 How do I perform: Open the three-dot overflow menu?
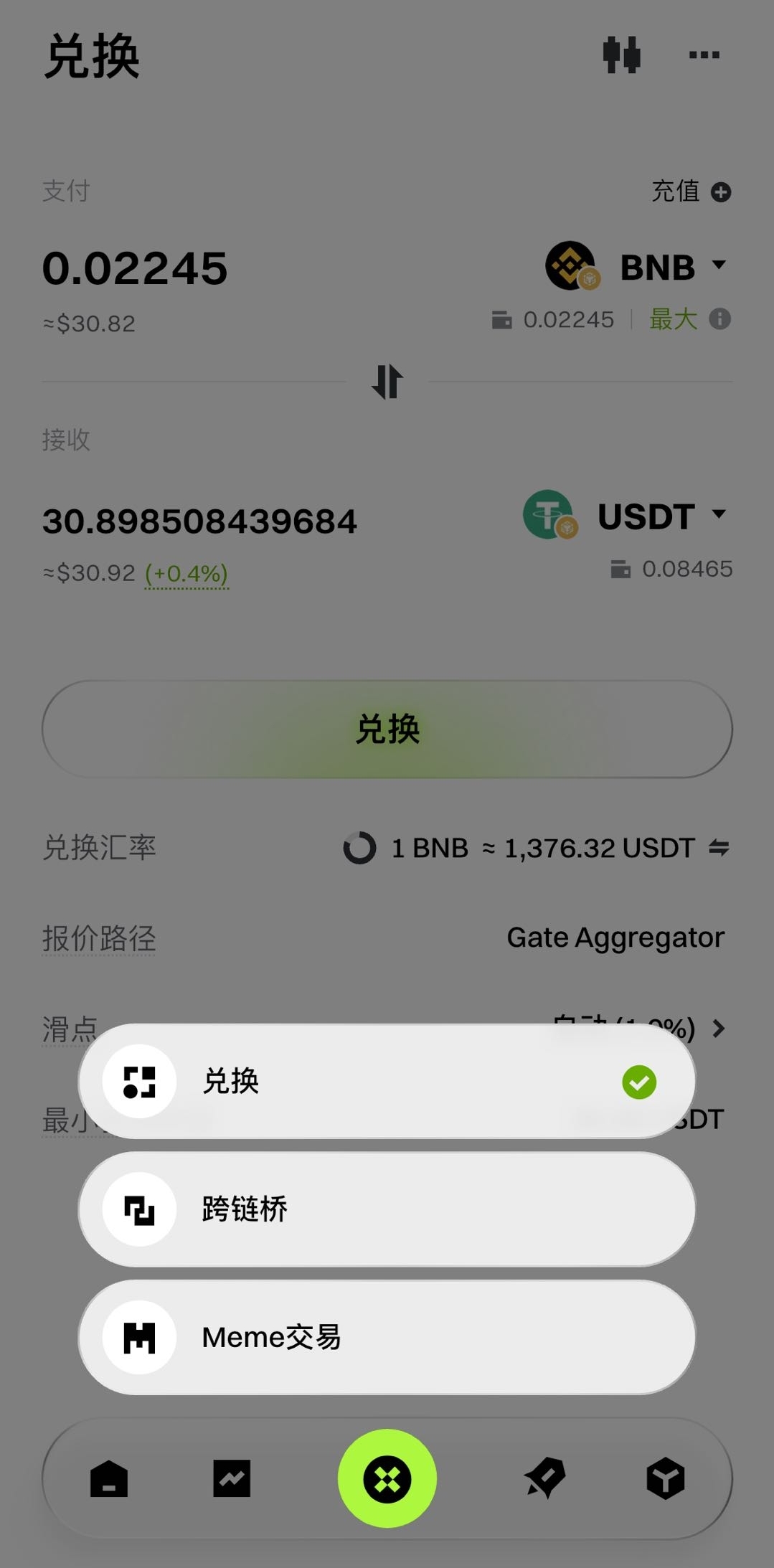(704, 55)
